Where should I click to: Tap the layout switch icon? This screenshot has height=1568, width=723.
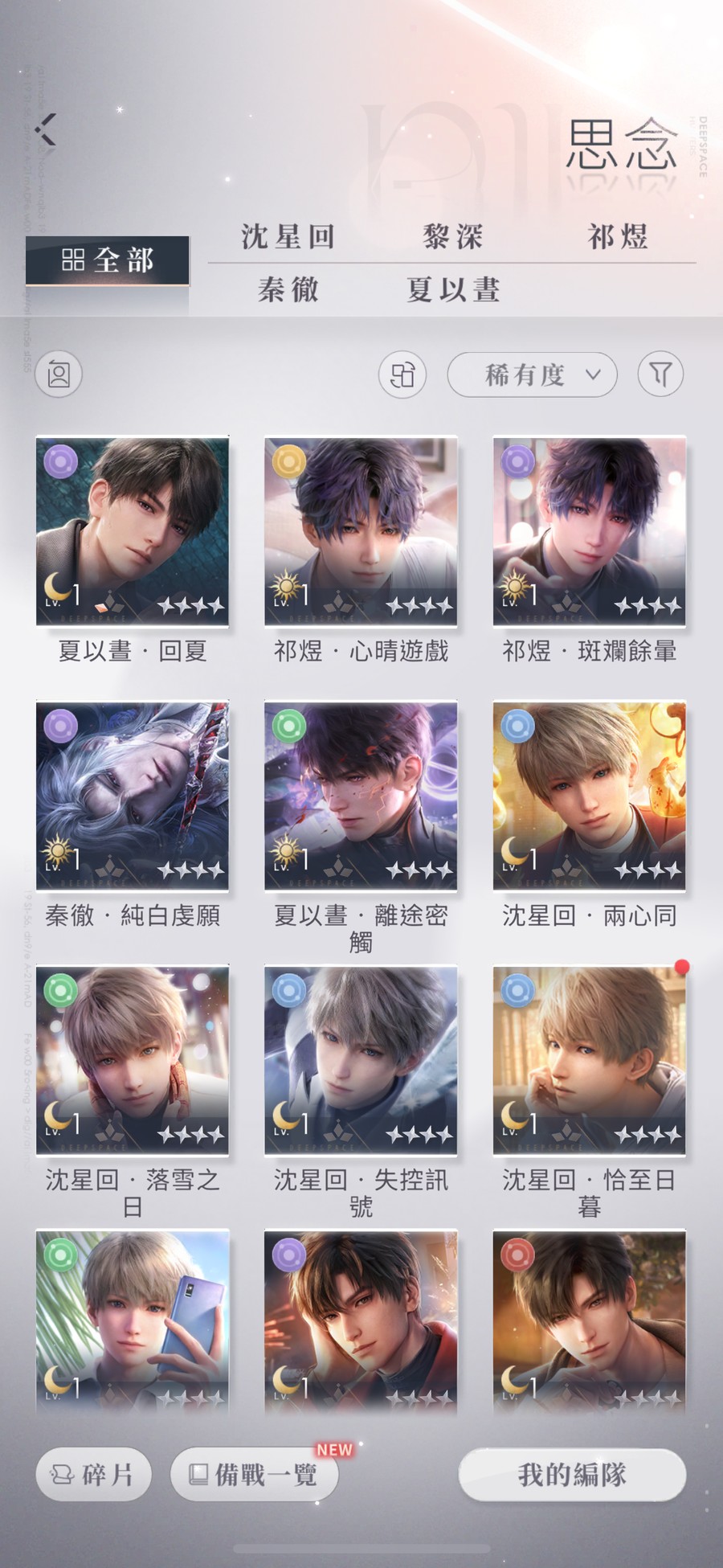[x=402, y=375]
